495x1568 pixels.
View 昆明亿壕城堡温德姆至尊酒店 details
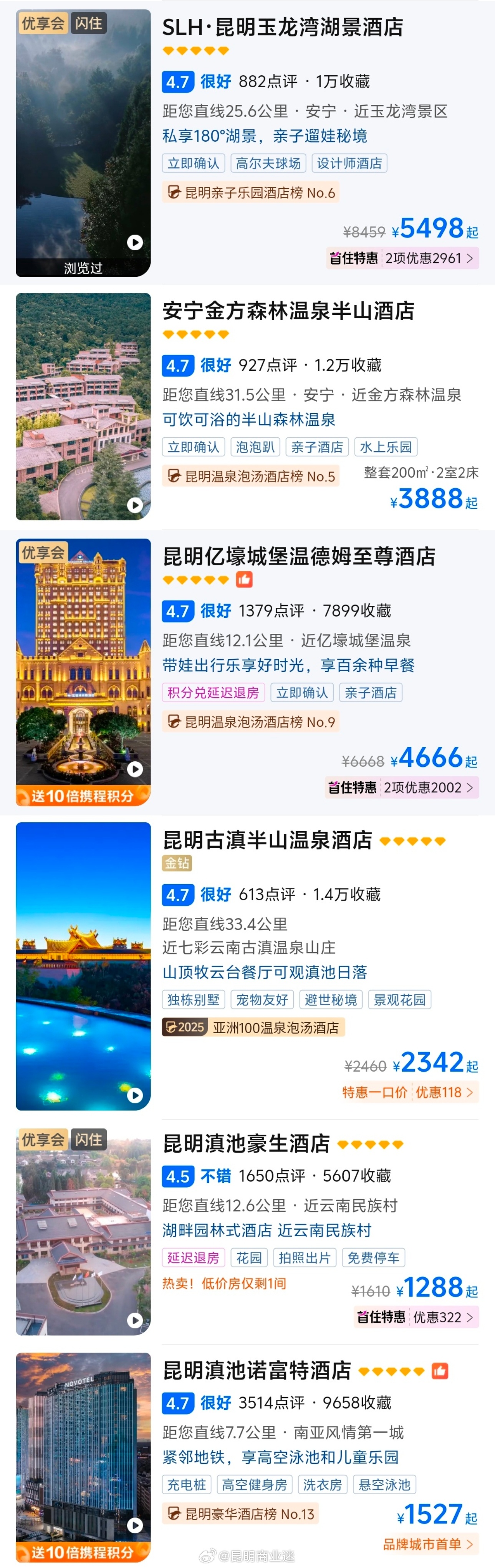298,556
